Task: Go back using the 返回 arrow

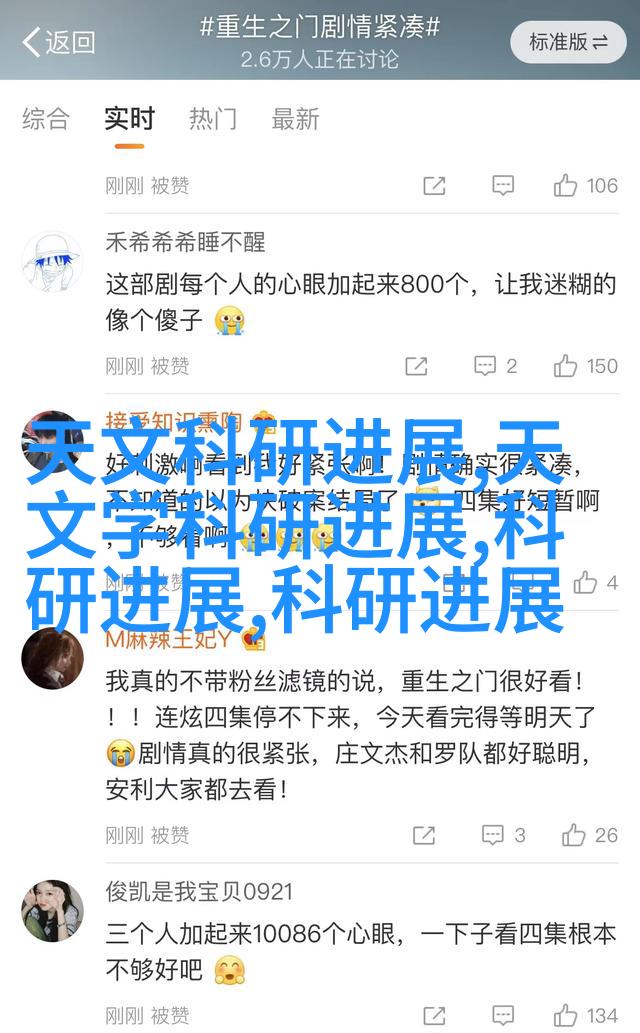Action: coord(58,42)
